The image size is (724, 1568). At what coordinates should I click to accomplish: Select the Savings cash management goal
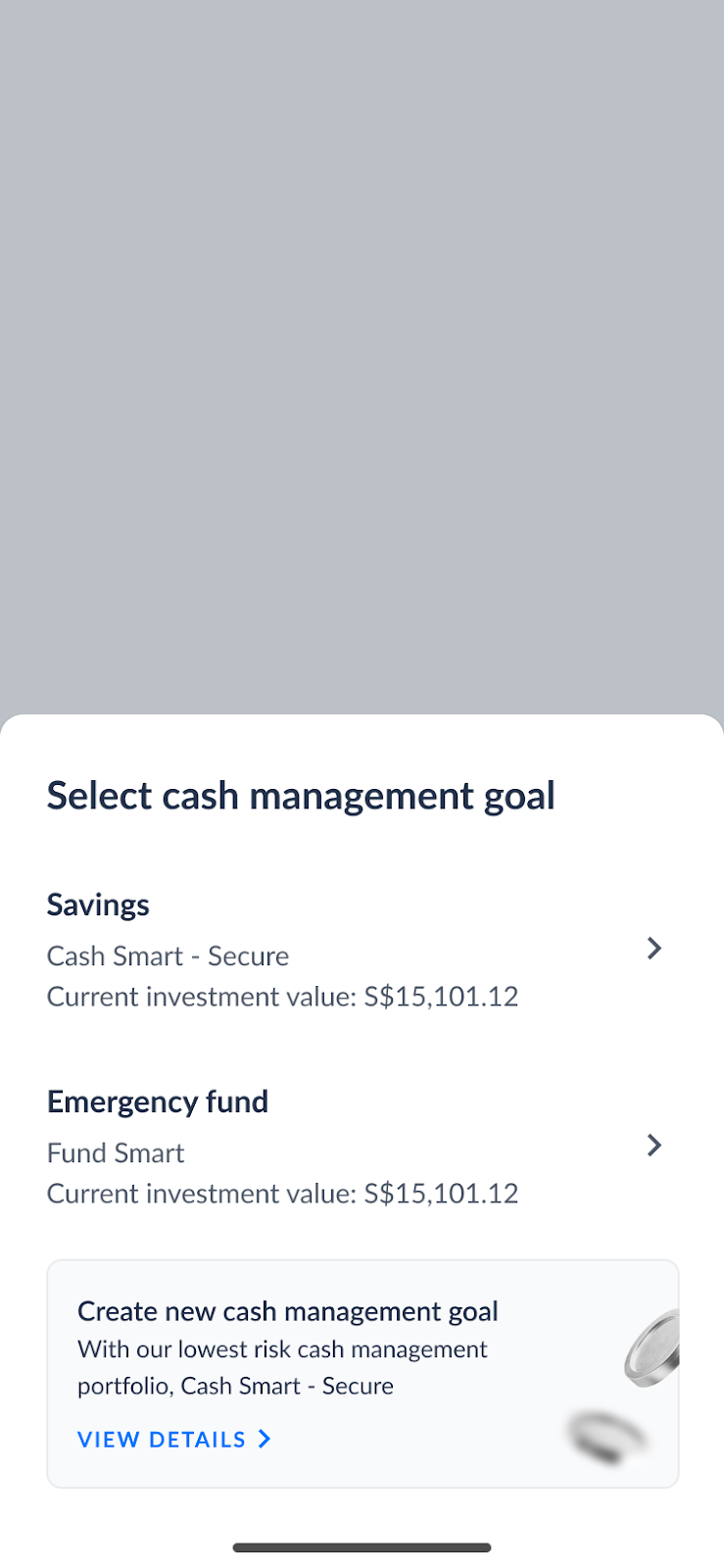(x=362, y=950)
